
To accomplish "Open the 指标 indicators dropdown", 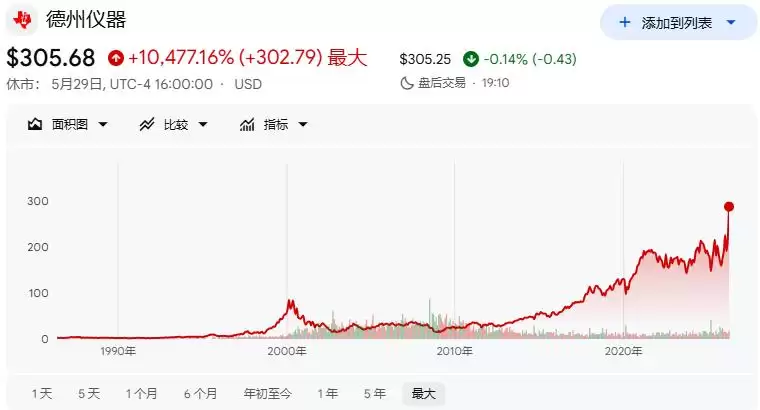I will tap(273, 125).
